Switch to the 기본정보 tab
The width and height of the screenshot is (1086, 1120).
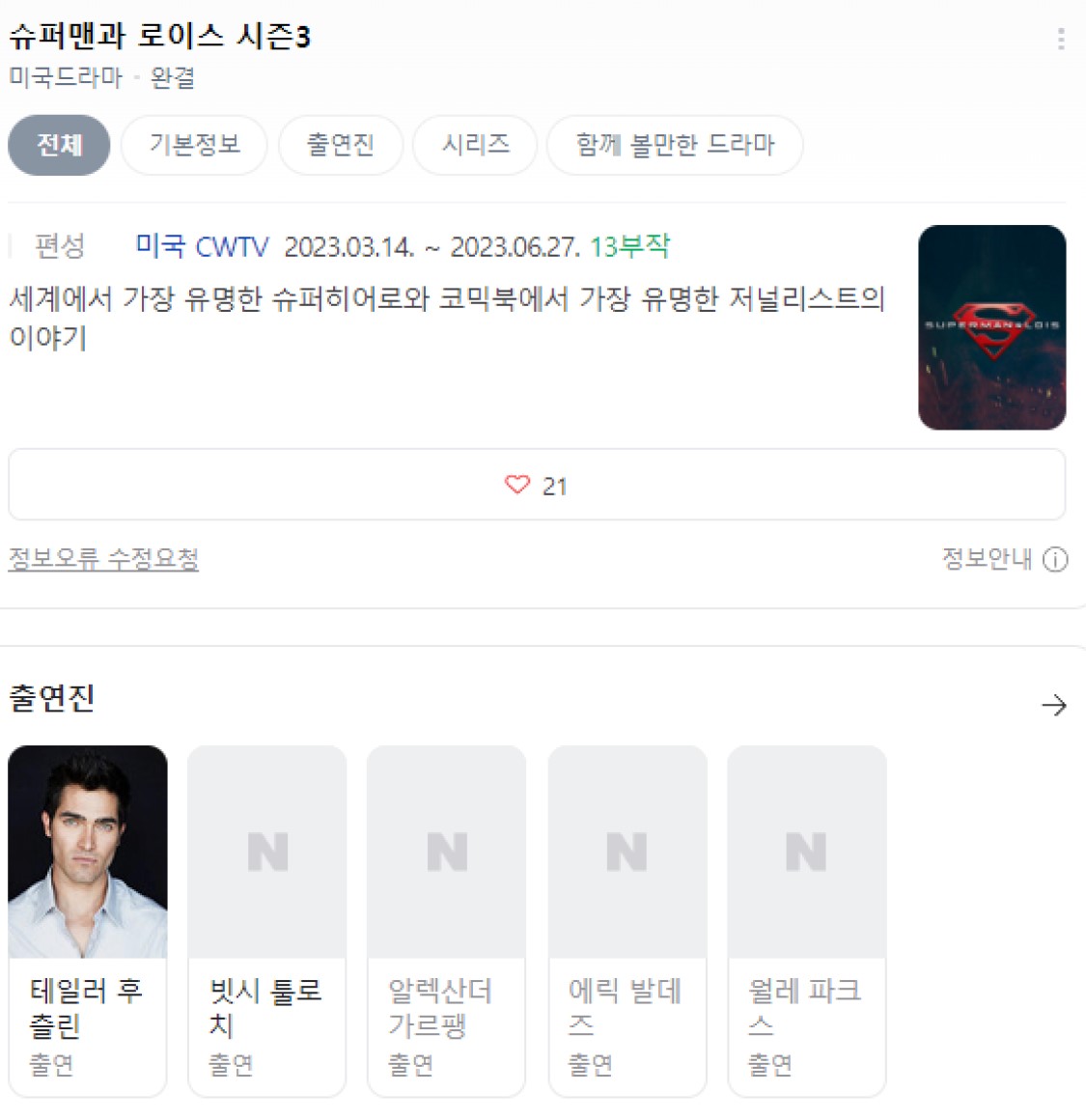coord(194,145)
